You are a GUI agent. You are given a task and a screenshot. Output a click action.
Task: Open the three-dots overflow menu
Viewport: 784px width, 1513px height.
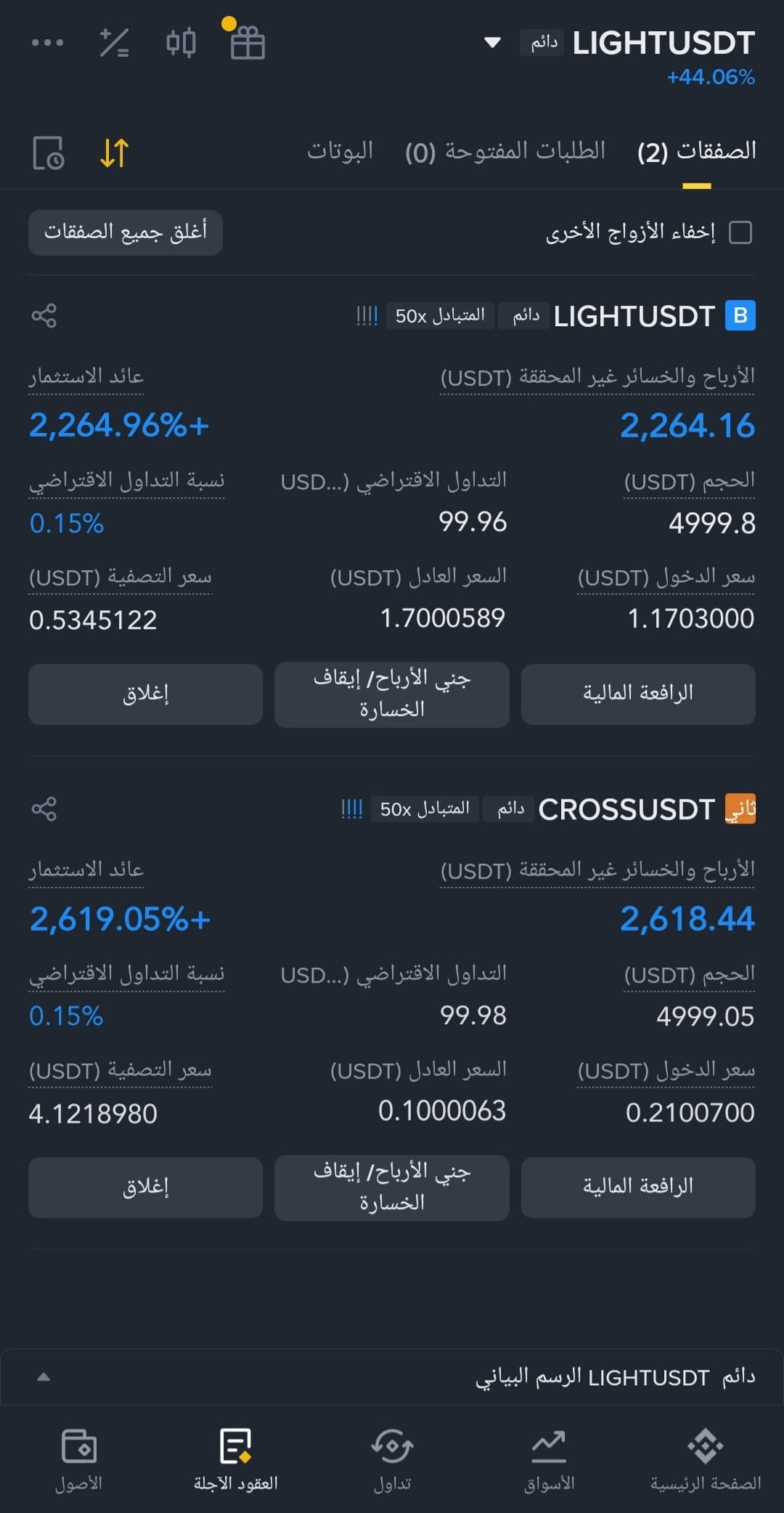48,43
